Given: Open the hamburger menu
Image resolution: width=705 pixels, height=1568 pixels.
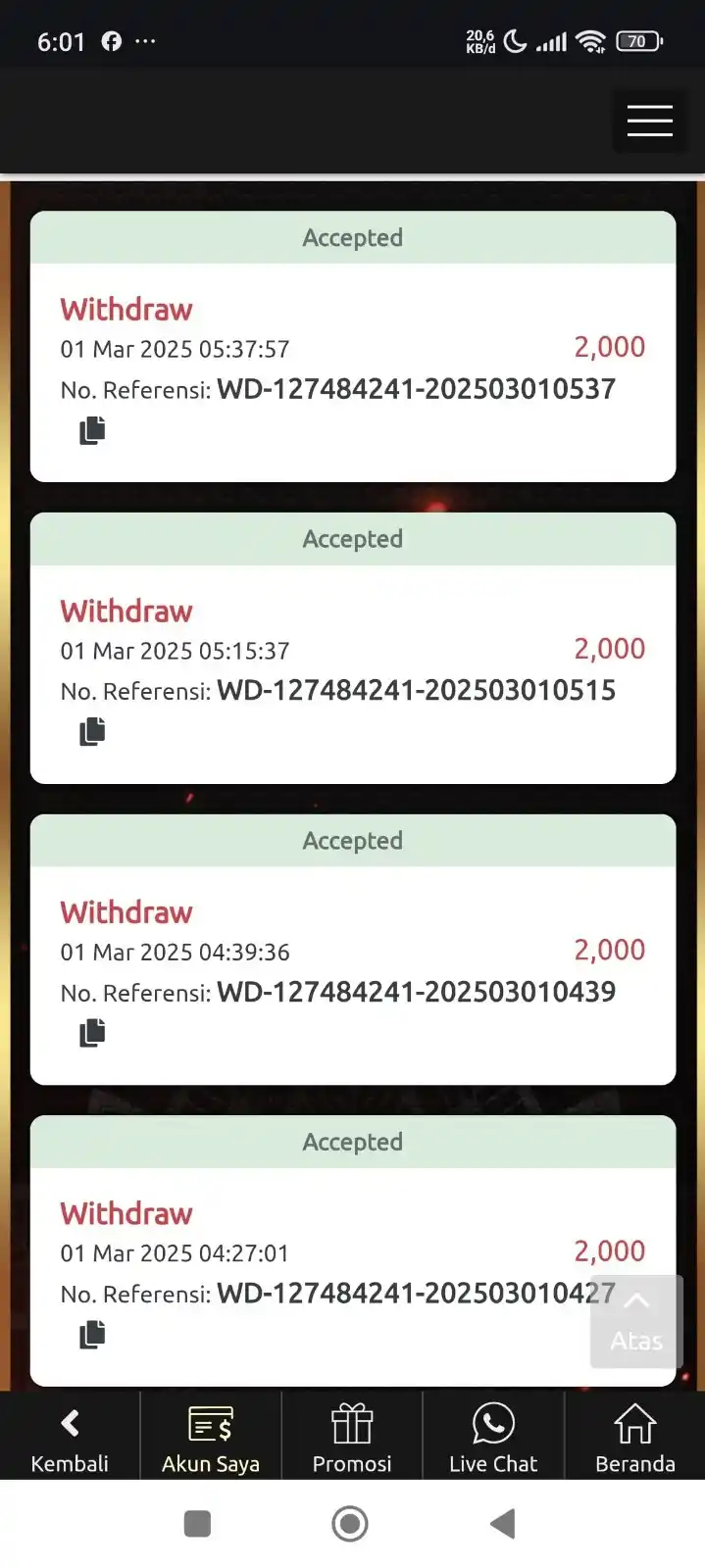Looking at the screenshot, I should [x=649, y=121].
